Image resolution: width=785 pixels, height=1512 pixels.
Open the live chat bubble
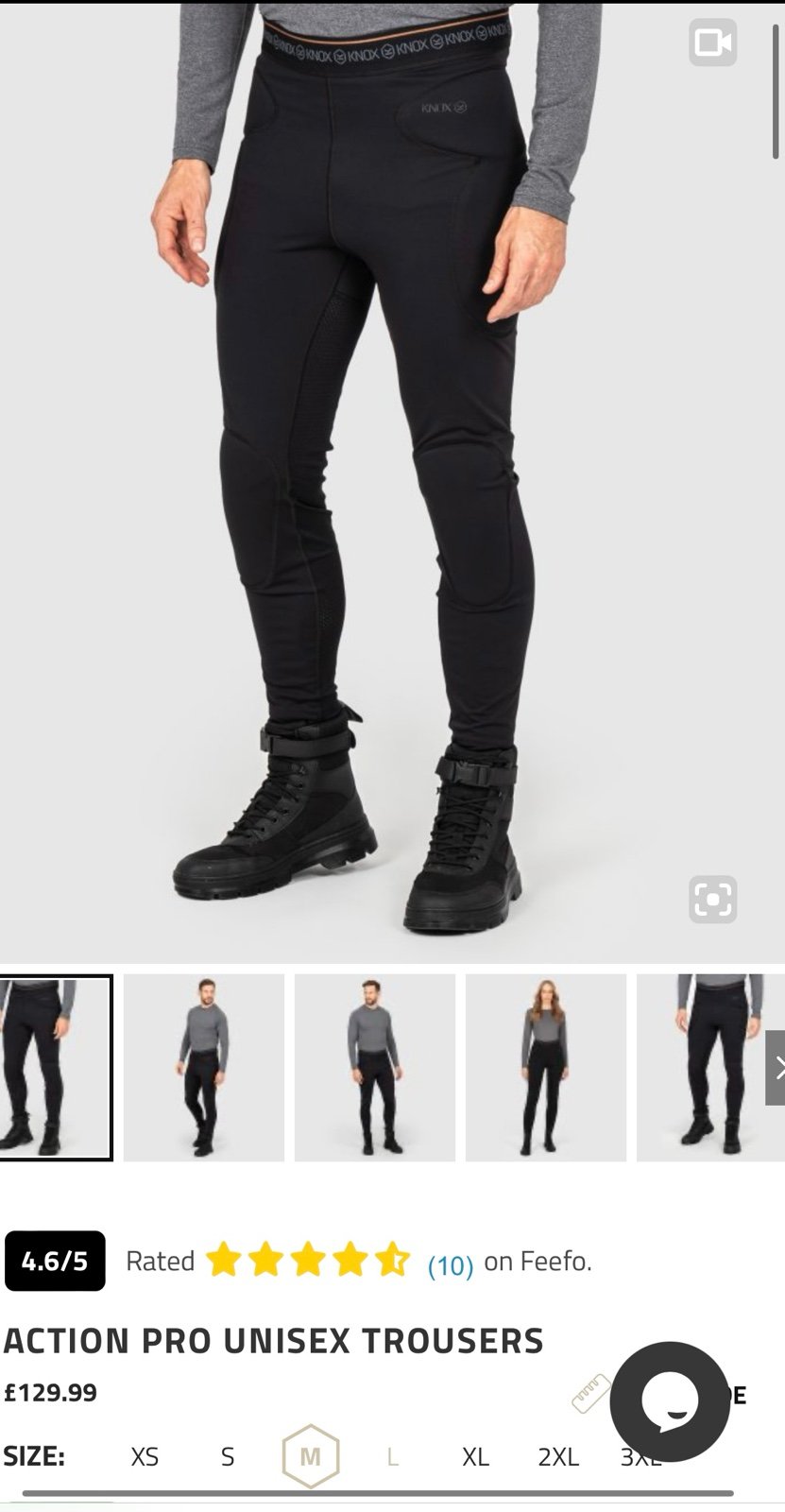670,1401
